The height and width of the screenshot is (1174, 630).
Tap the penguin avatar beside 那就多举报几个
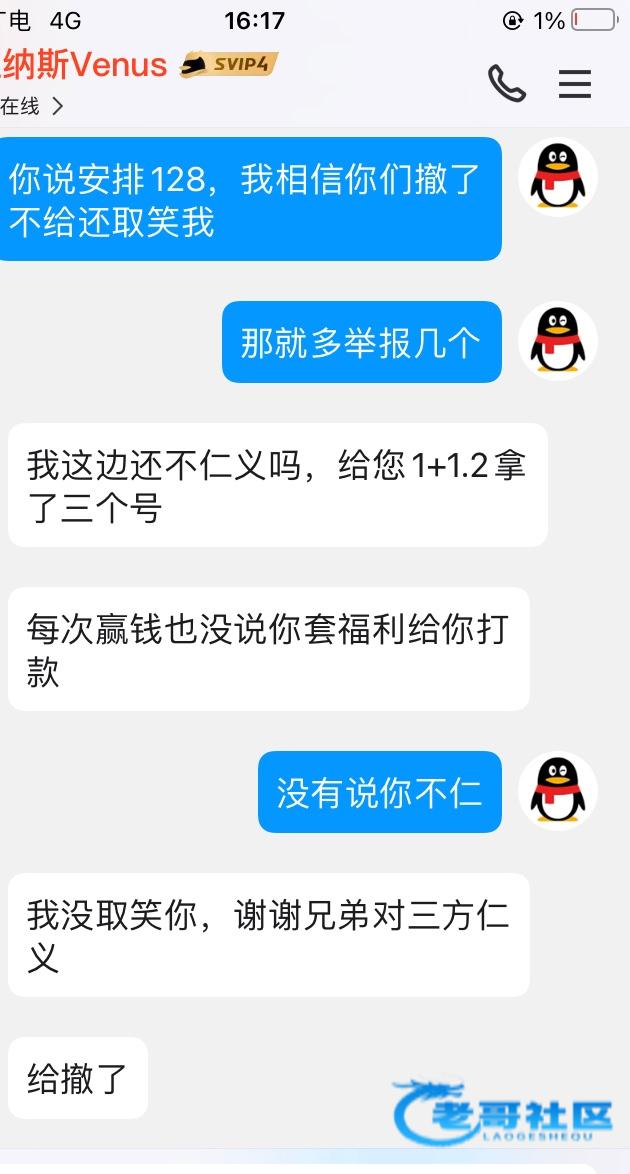point(557,341)
